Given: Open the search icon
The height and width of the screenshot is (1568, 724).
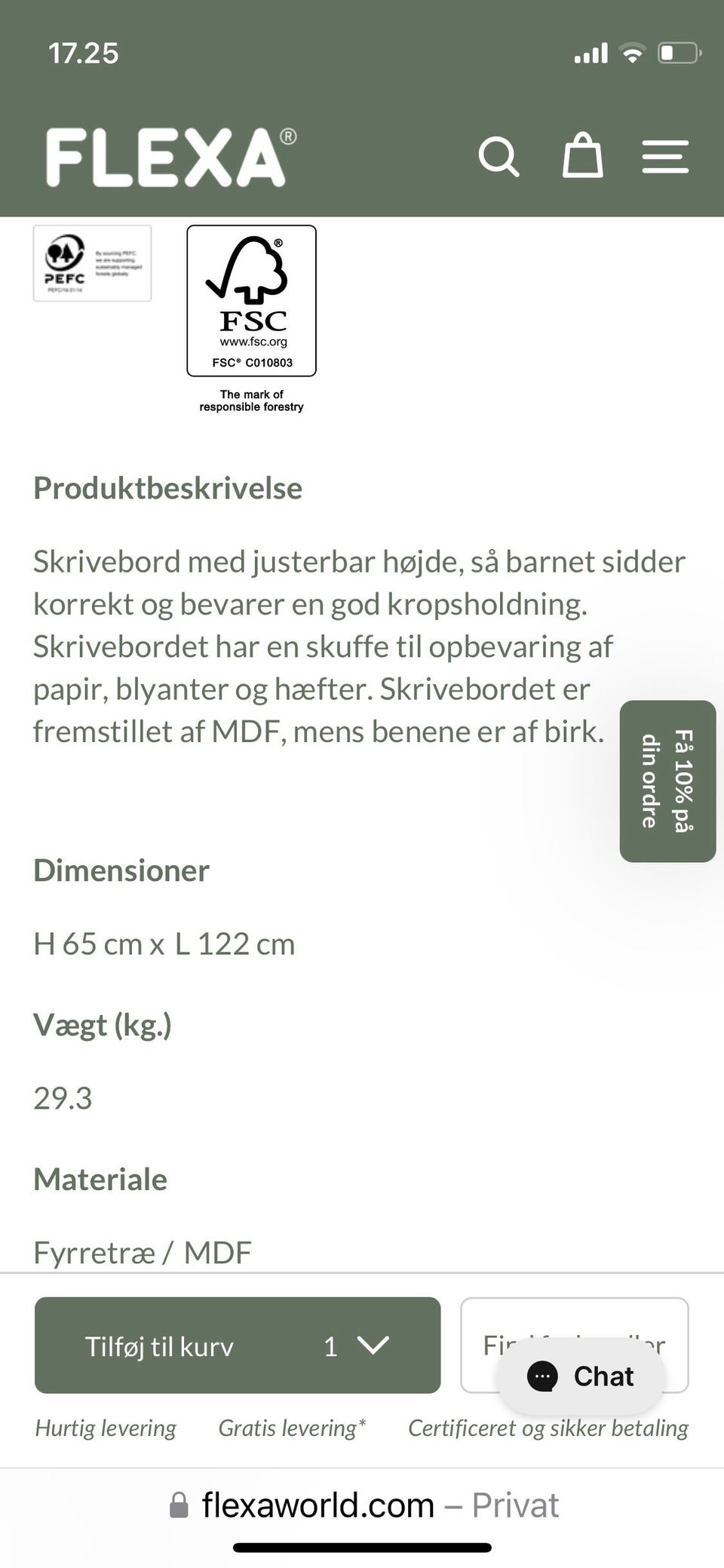Looking at the screenshot, I should pyautogui.click(x=500, y=157).
